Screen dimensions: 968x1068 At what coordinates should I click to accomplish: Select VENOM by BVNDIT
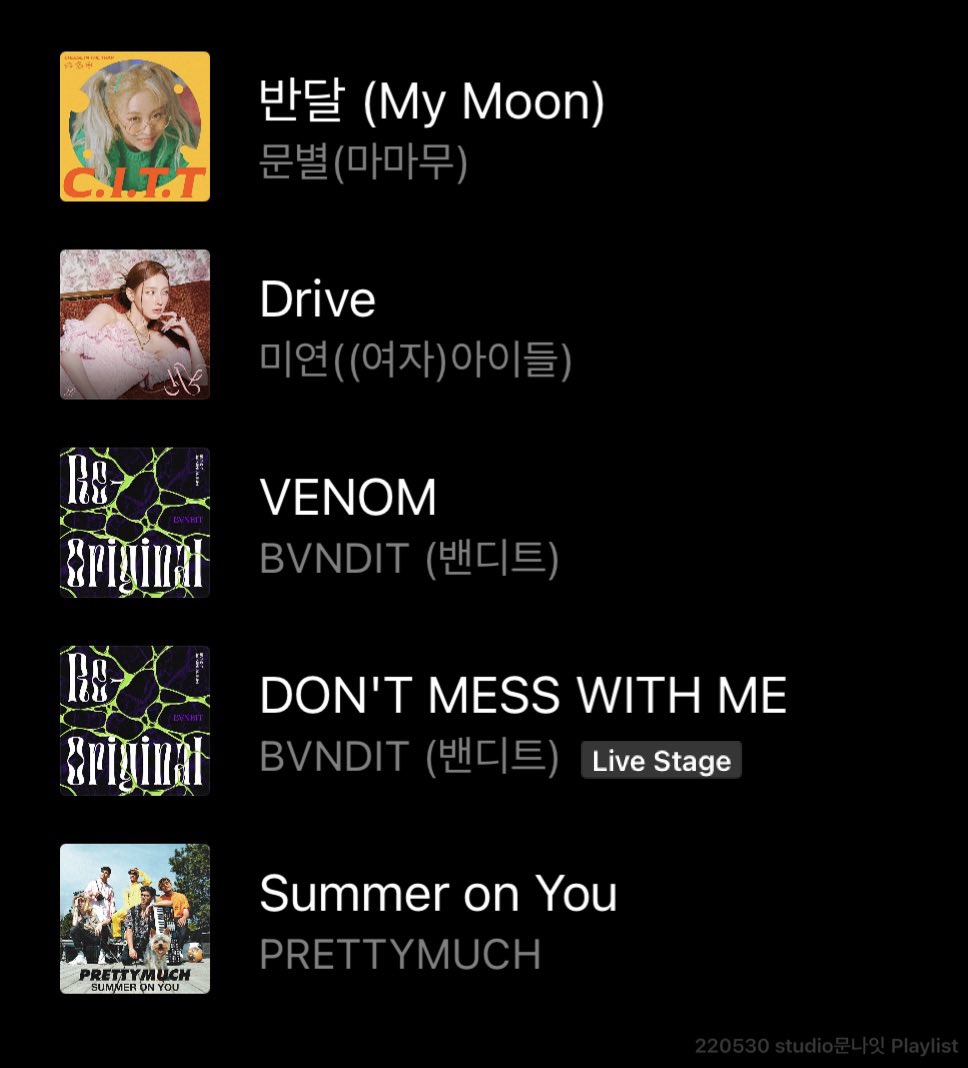(x=348, y=498)
